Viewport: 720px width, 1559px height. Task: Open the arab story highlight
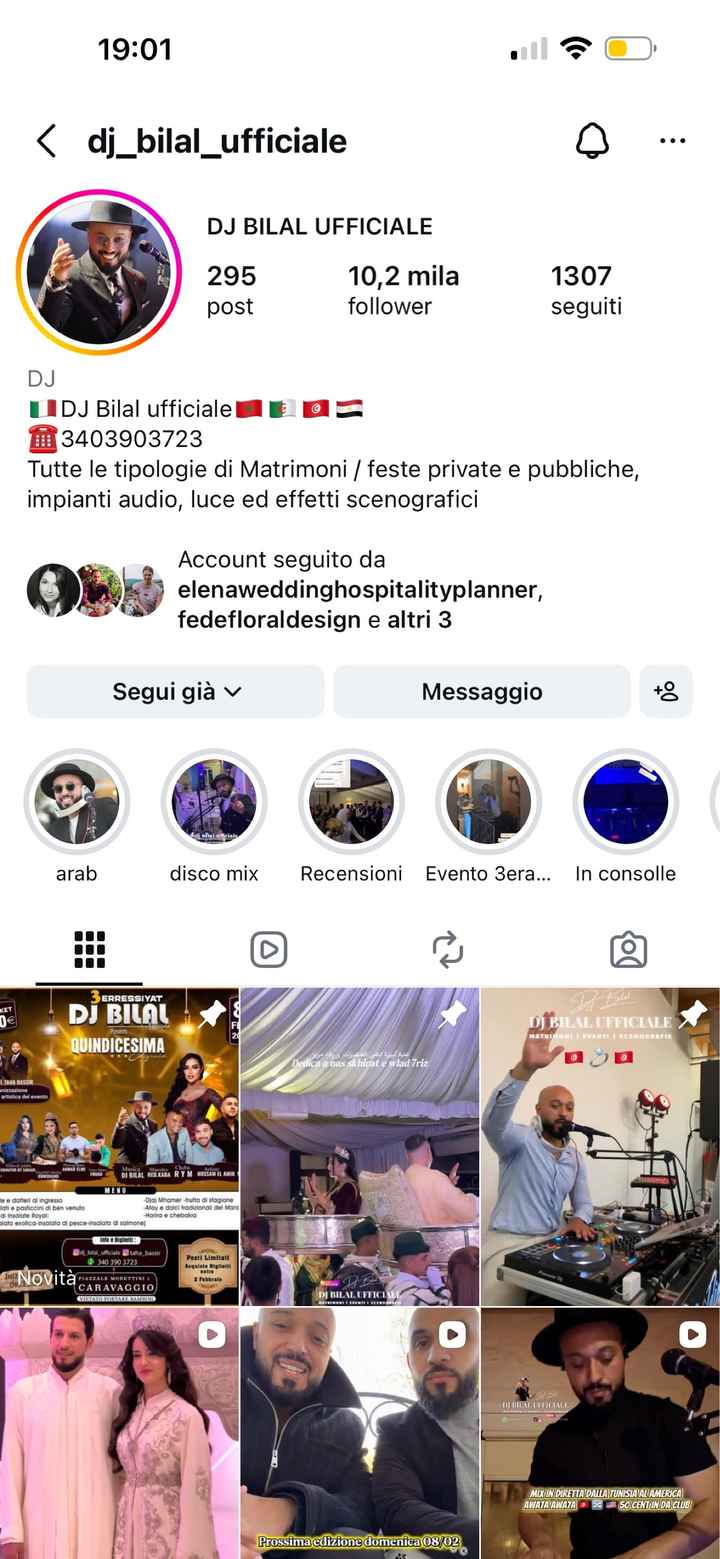click(77, 802)
